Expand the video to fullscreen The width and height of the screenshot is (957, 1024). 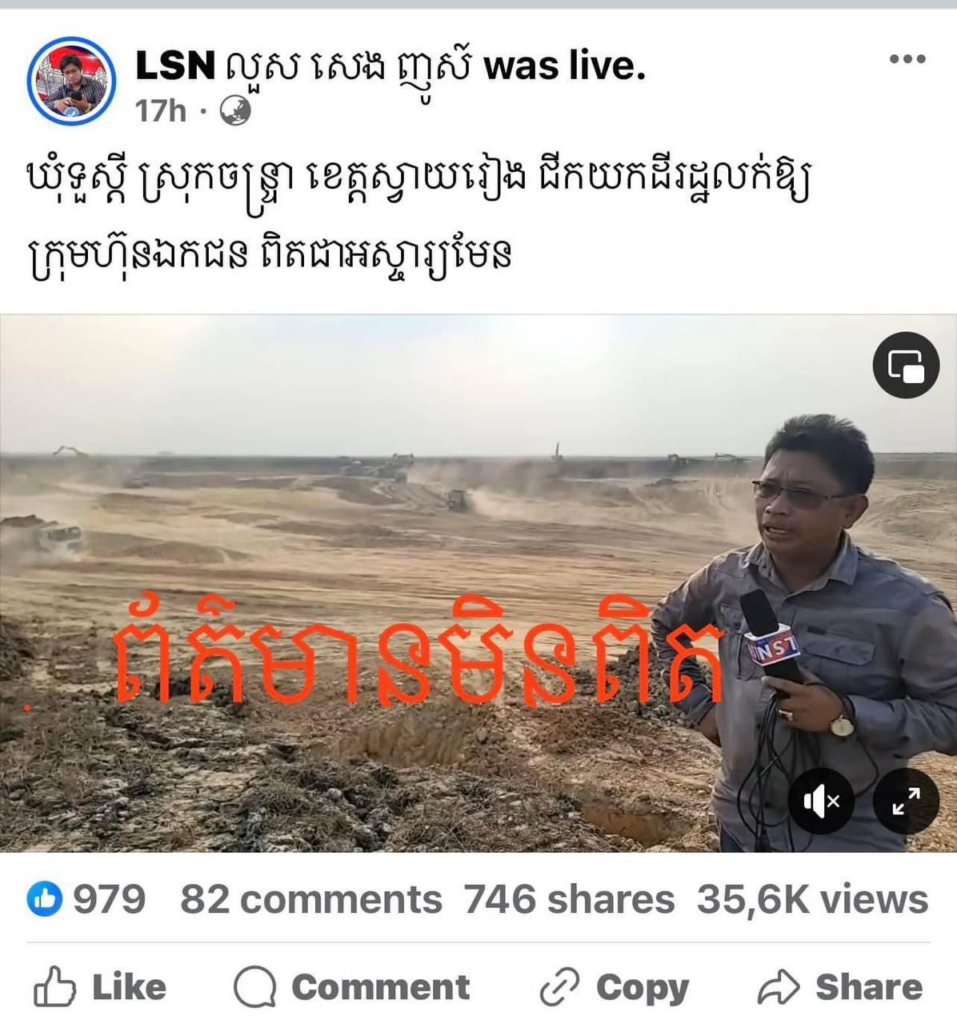(905, 801)
